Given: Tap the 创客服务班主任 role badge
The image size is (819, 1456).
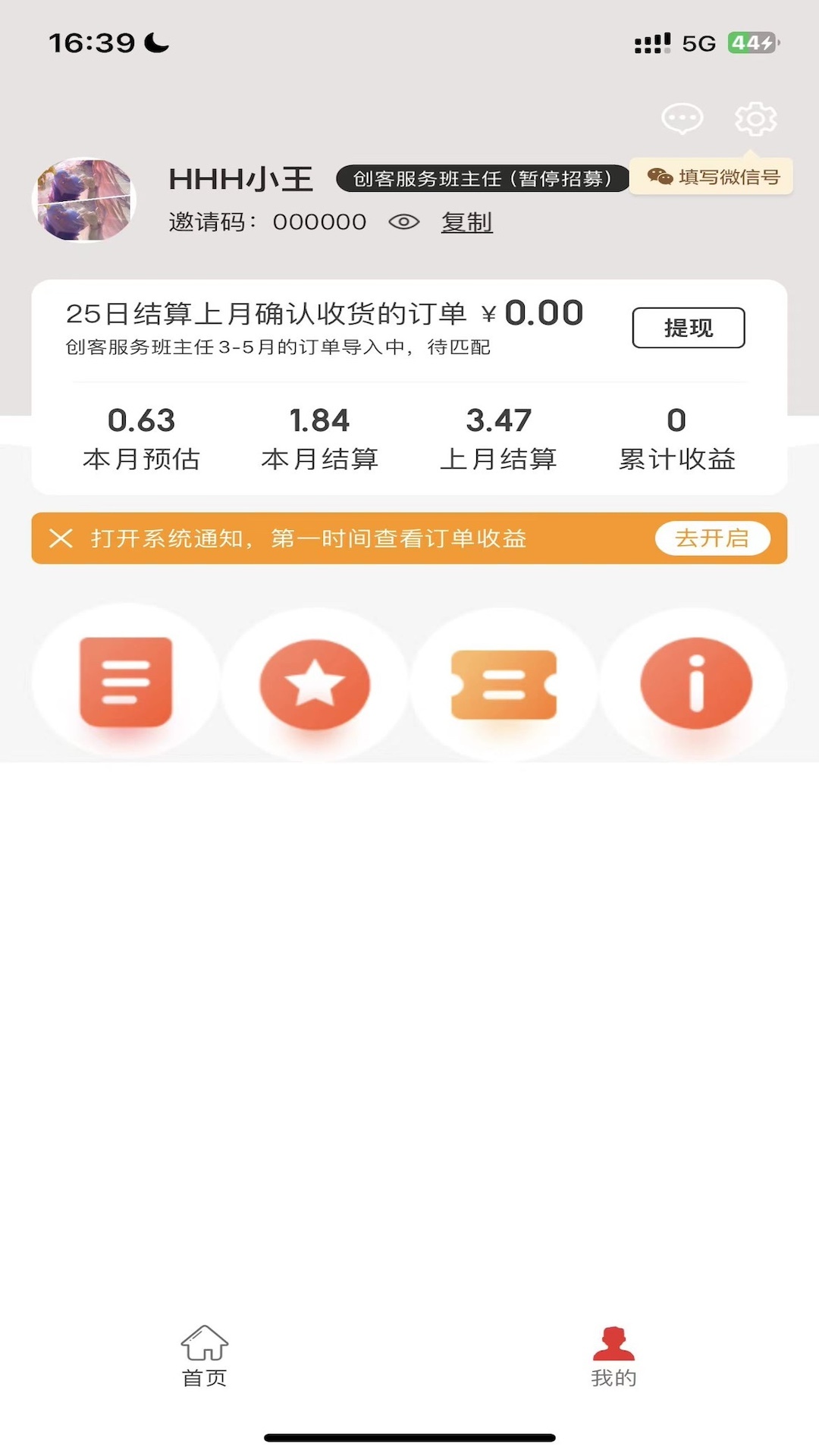Looking at the screenshot, I should pos(483,180).
